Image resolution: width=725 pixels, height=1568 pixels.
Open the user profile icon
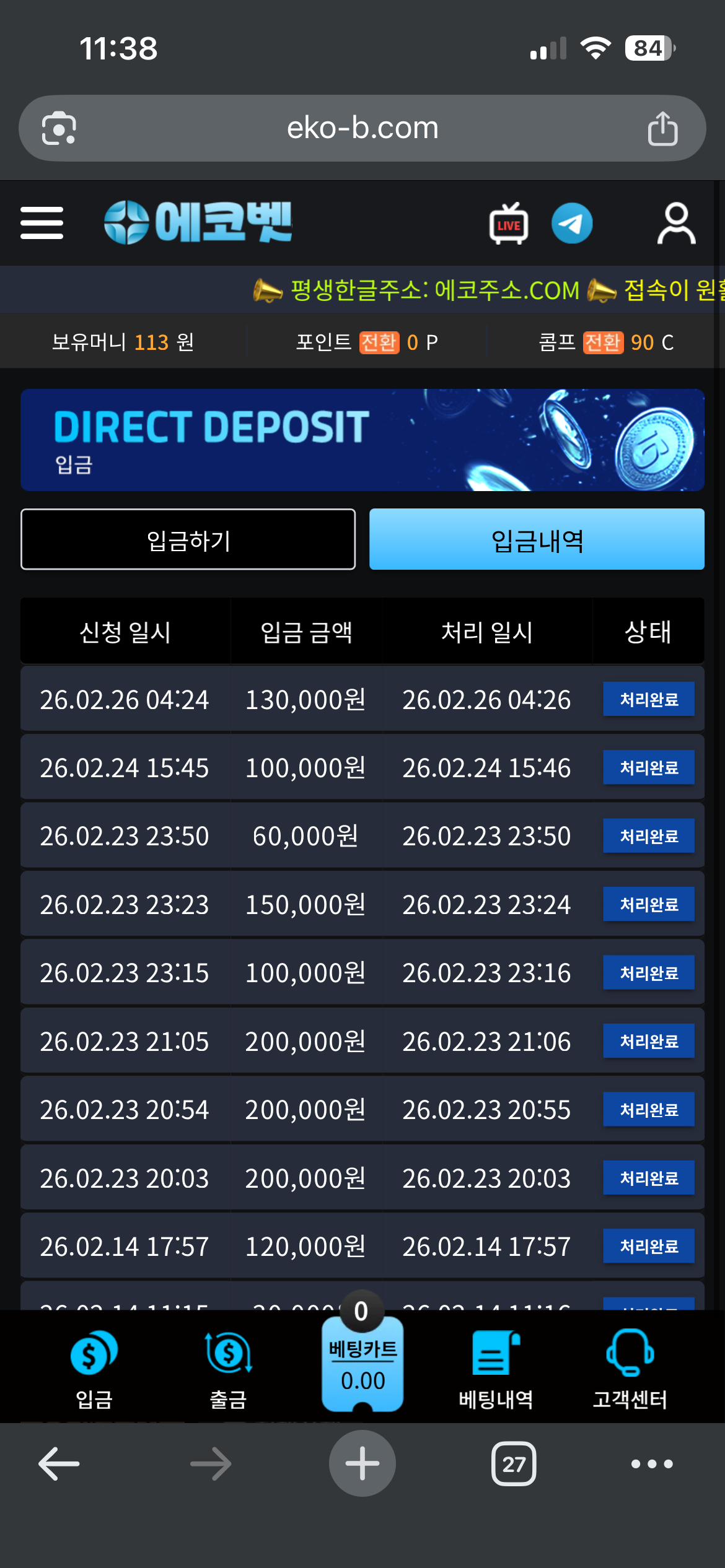676,224
